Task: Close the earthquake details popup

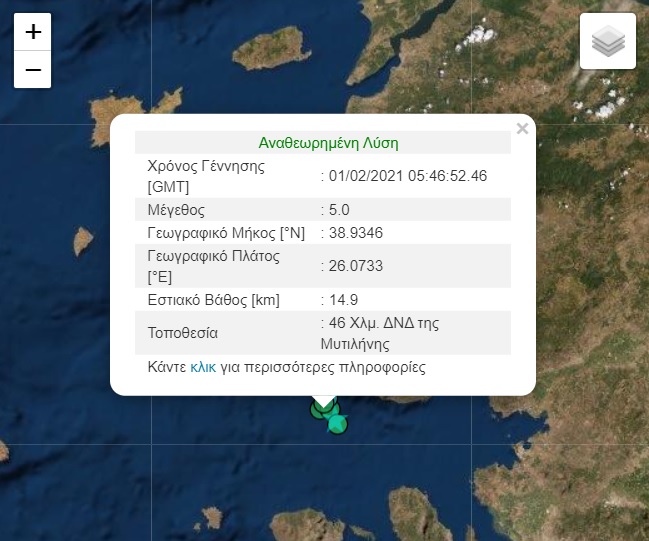Action: point(522,128)
